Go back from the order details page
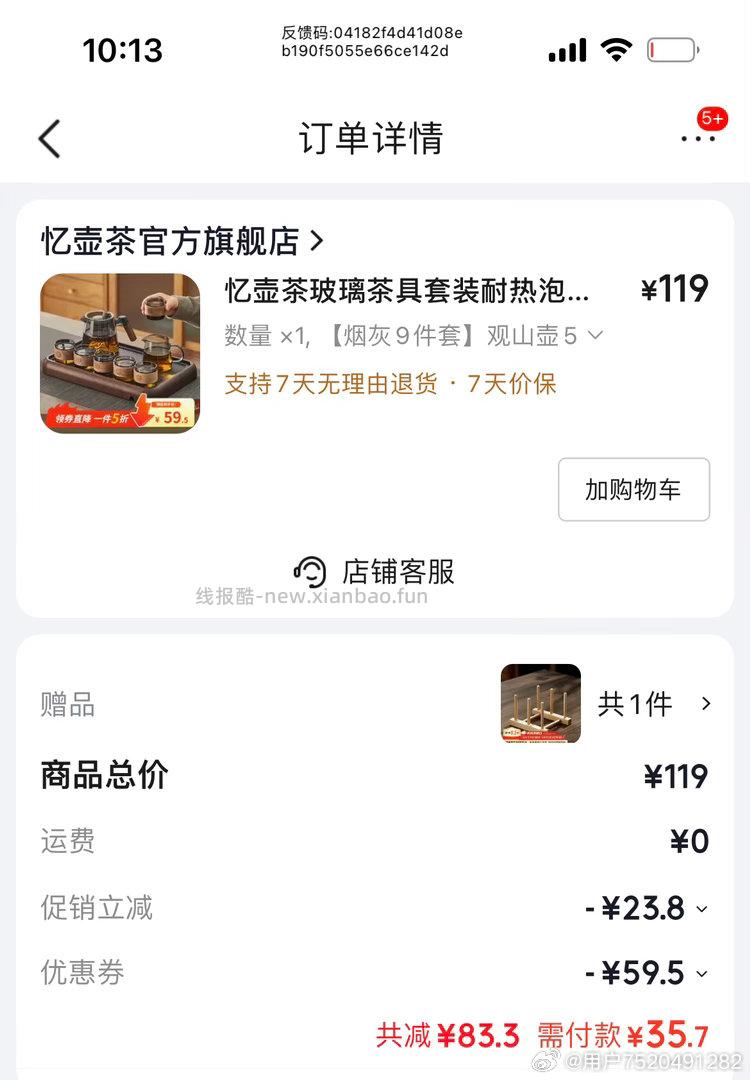Image resolution: width=750 pixels, height=1080 pixels. [50, 139]
